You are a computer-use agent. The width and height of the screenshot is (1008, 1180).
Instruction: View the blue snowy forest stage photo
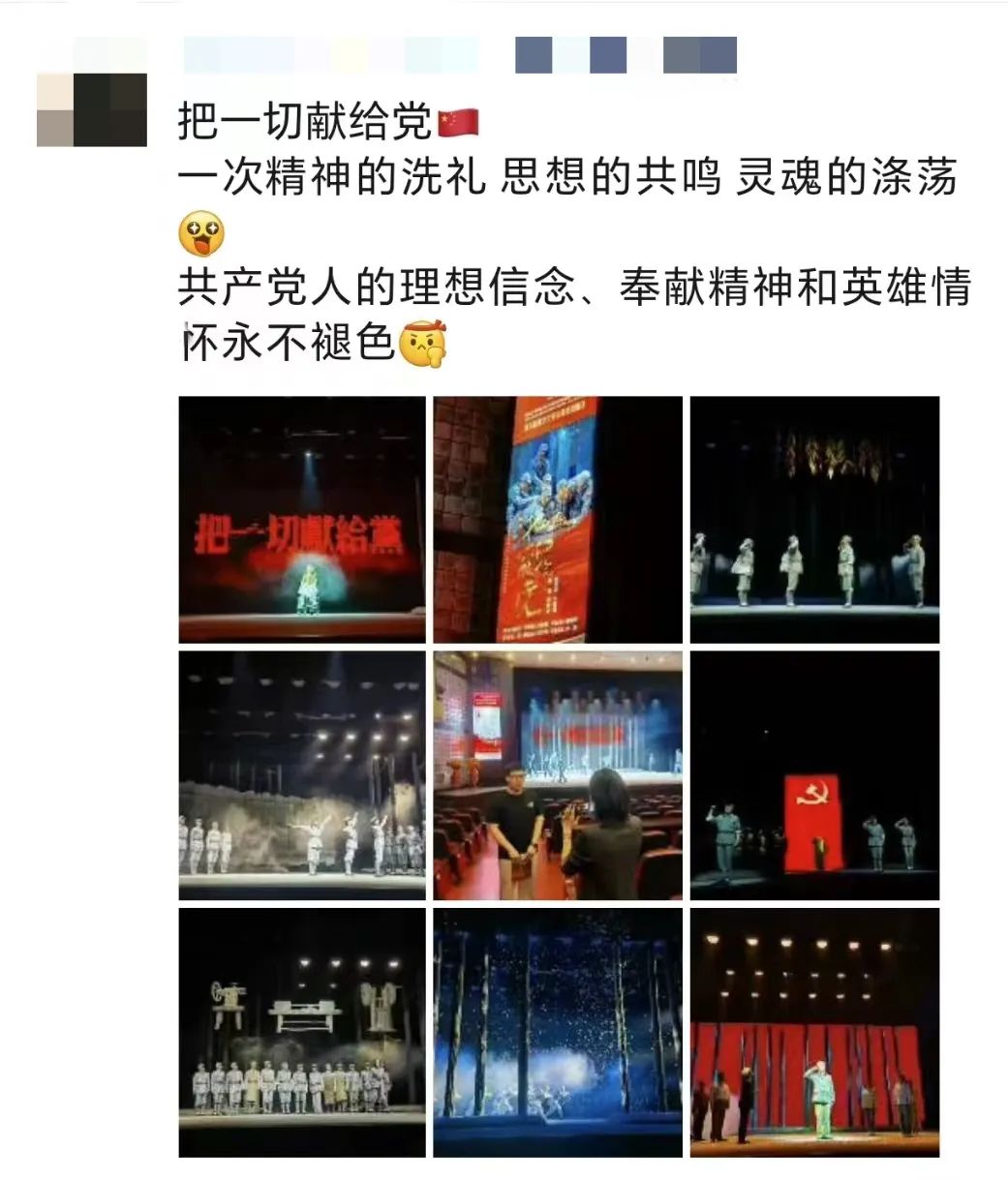(x=558, y=1032)
